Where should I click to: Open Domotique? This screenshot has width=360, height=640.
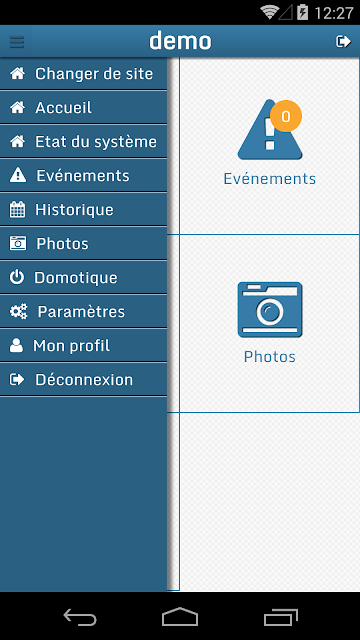(83, 278)
